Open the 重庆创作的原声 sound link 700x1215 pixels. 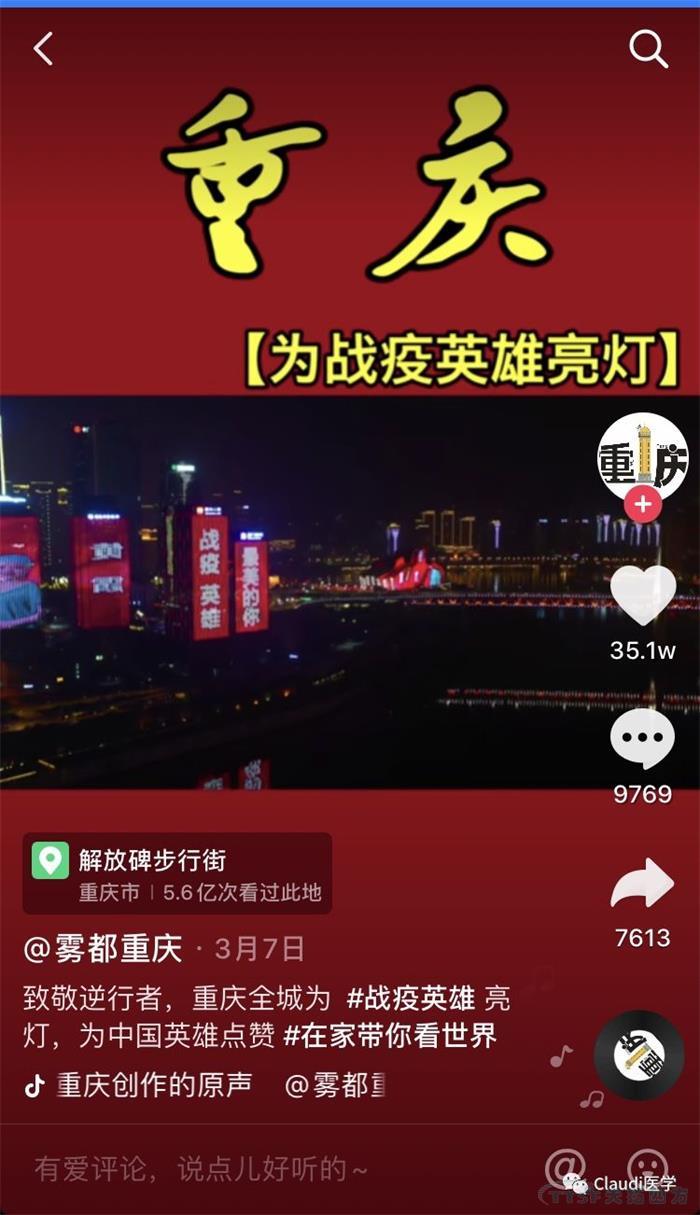tap(153, 1085)
